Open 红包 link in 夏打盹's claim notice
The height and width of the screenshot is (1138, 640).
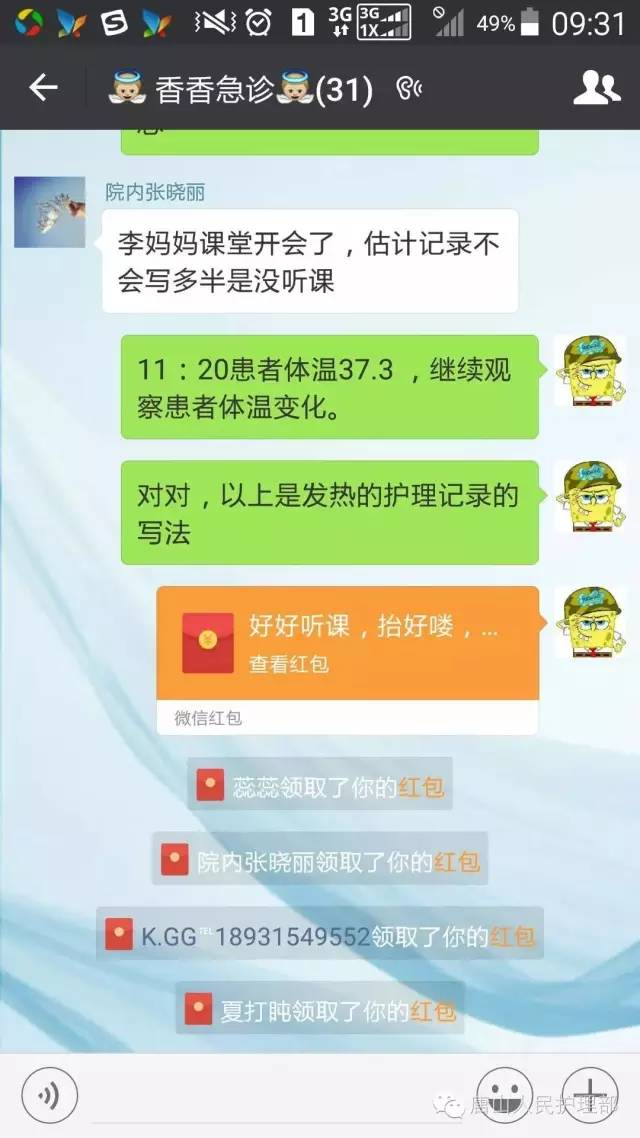point(433,1011)
